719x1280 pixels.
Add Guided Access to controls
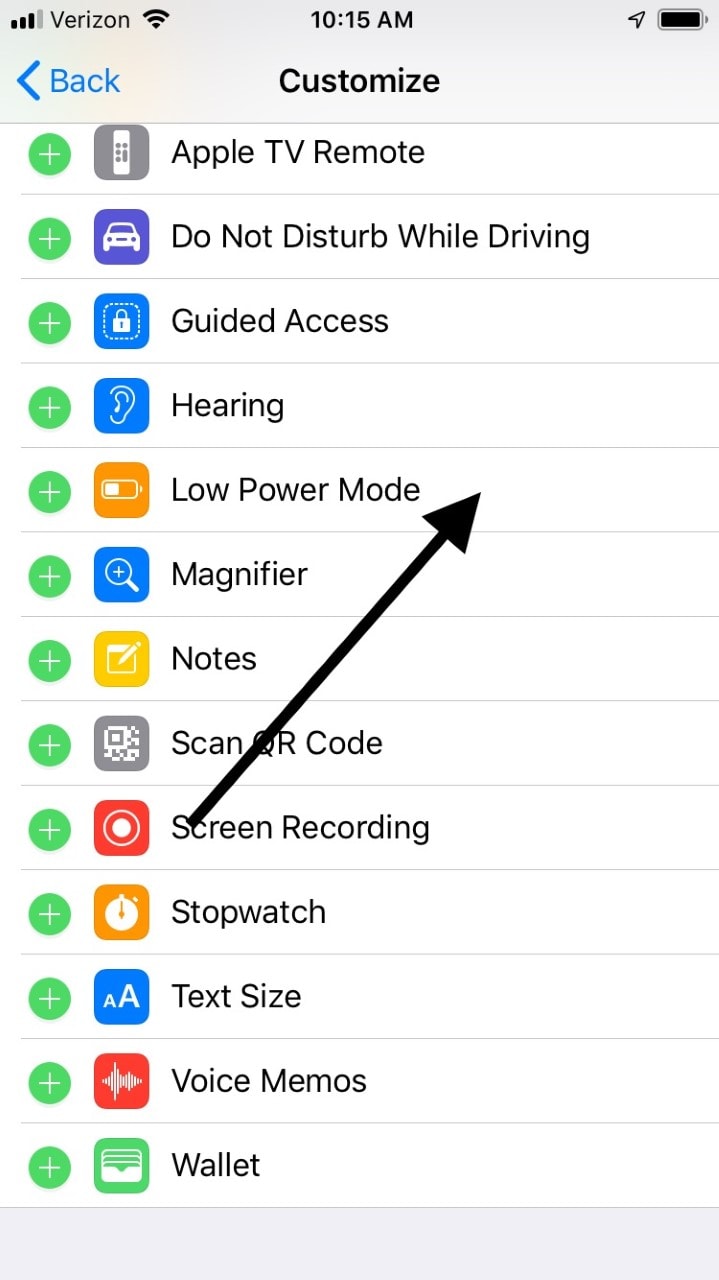[x=50, y=322]
